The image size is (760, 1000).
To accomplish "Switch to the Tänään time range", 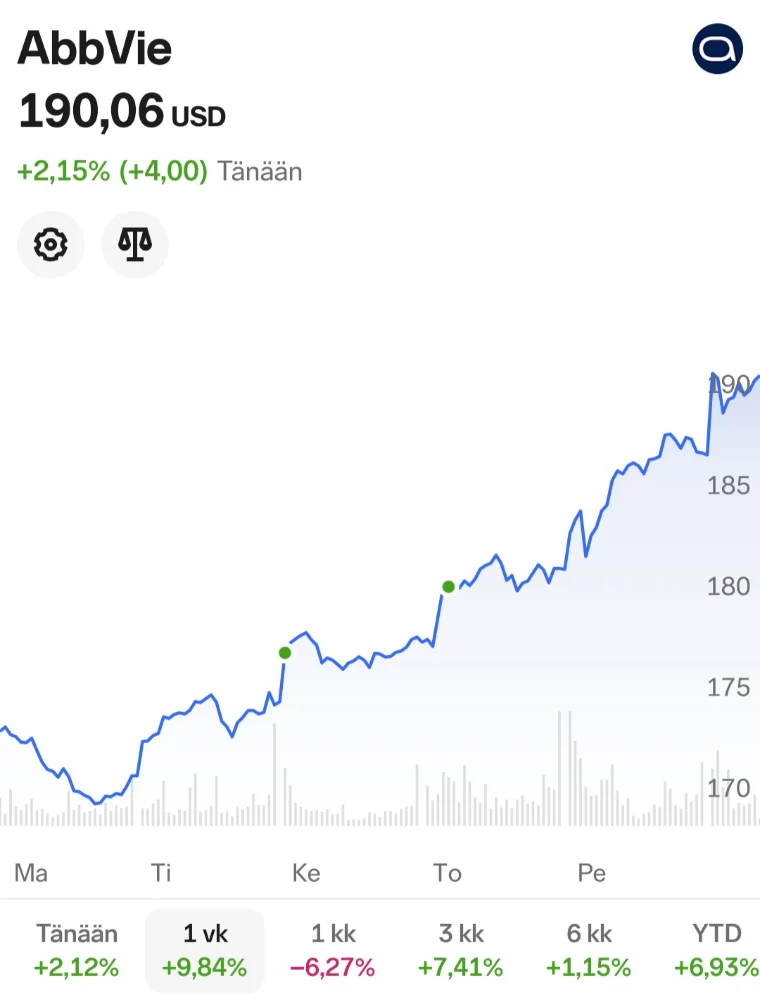I will click(x=77, y=950).
